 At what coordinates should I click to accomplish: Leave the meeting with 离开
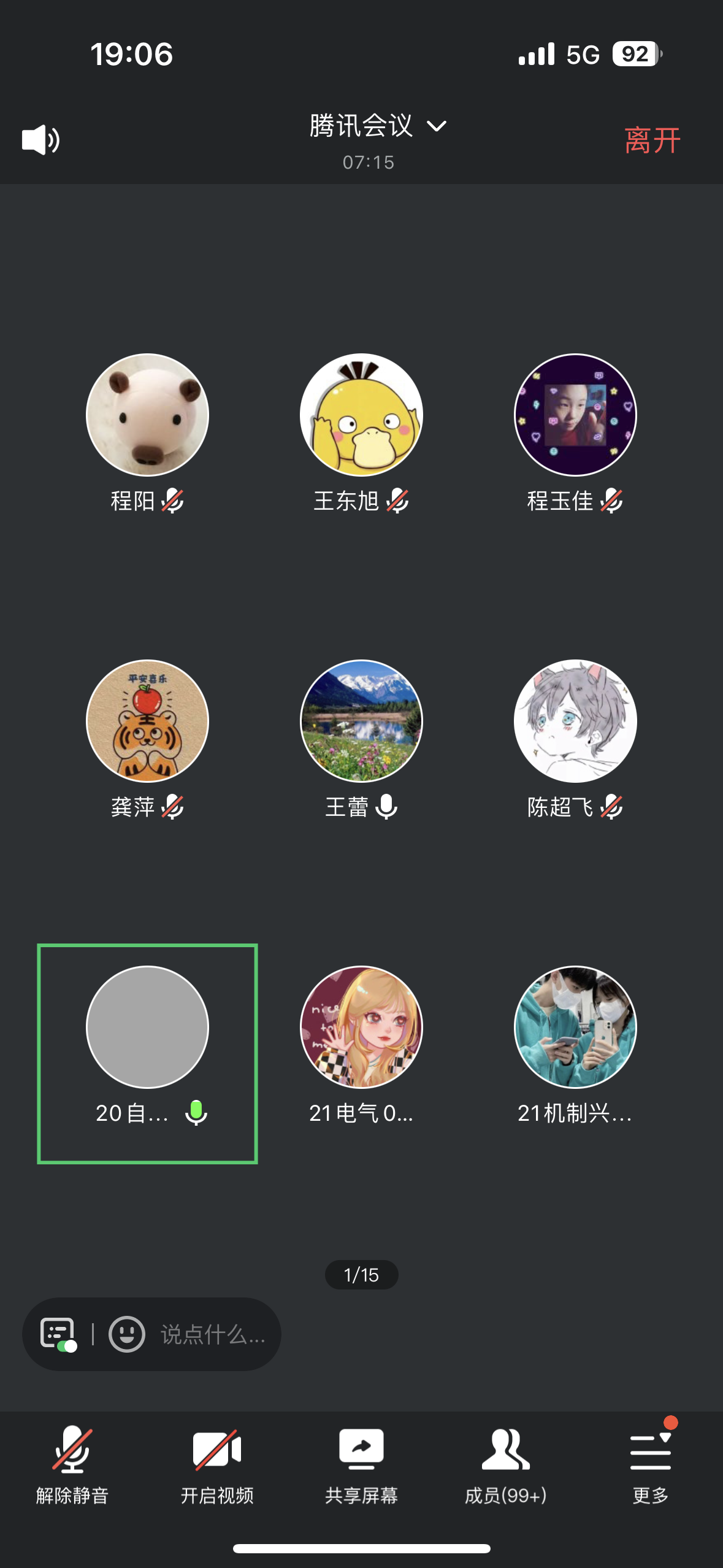652,140
